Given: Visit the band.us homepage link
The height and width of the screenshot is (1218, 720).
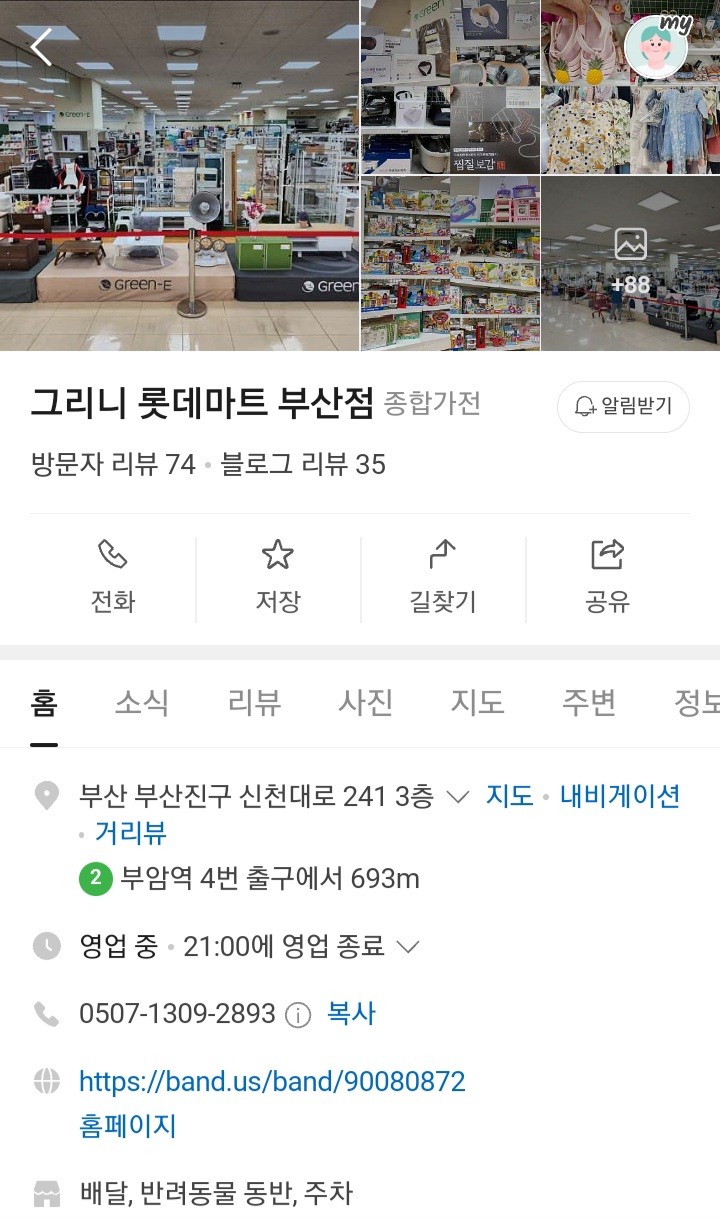Looking at the screenshot, I should point(272,1081).
